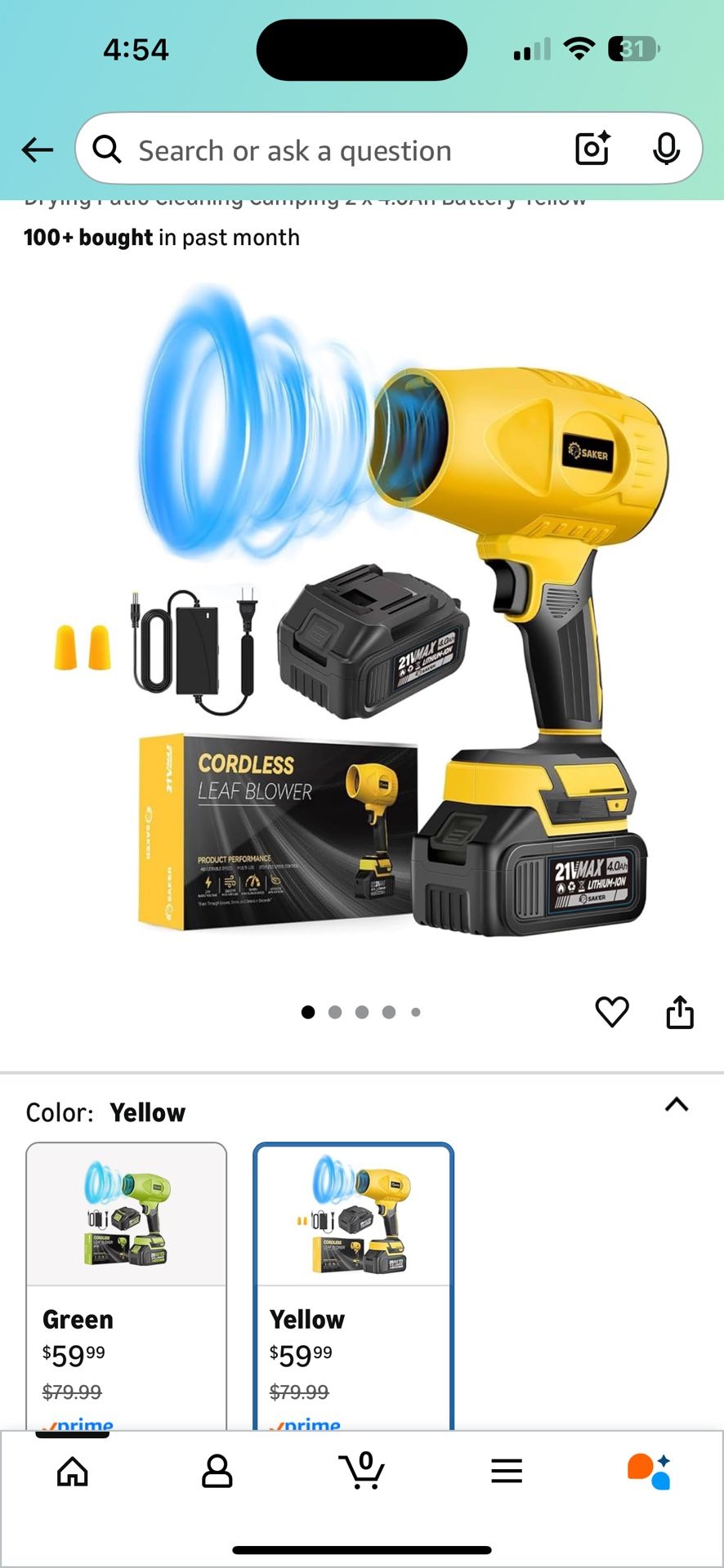Add item to wish list heart

612,1012
